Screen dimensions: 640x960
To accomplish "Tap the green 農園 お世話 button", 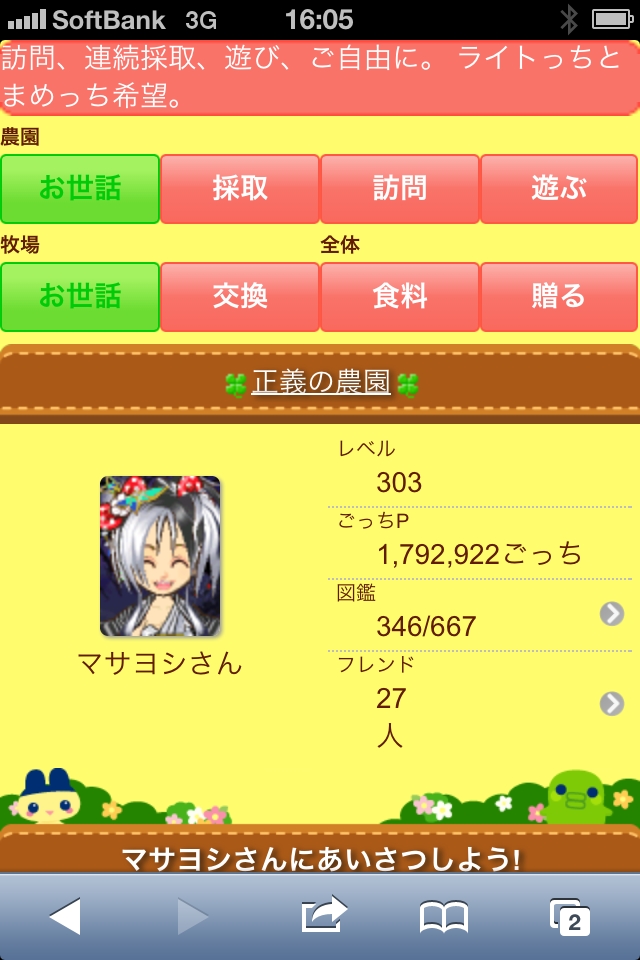I will [80, 188].
